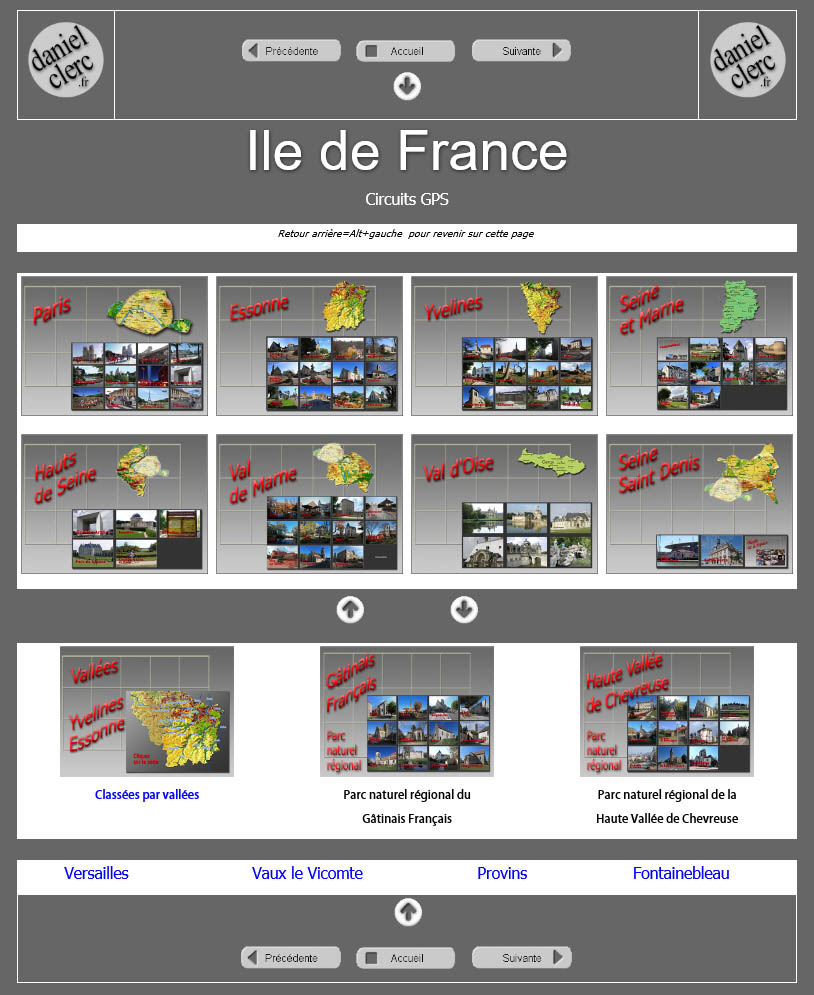
Task: Open the Seine et Marne tile
Action: tap(699, 345)
